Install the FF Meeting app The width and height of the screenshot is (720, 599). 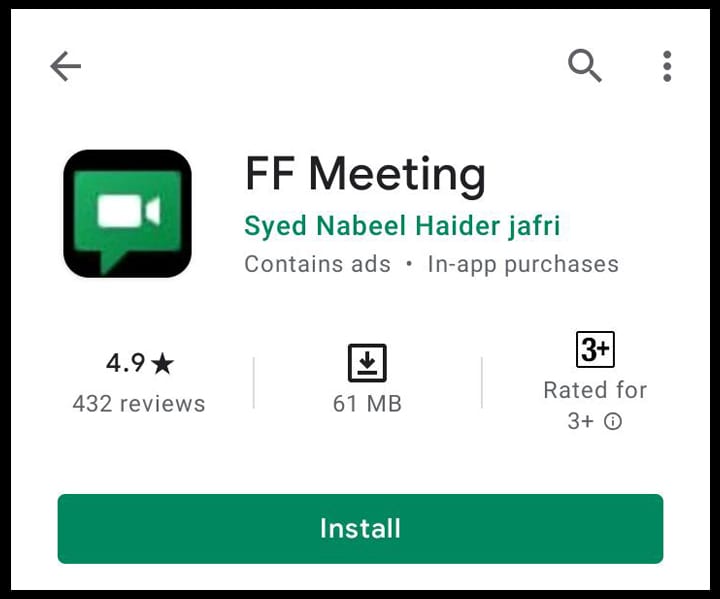pos(360,528)
